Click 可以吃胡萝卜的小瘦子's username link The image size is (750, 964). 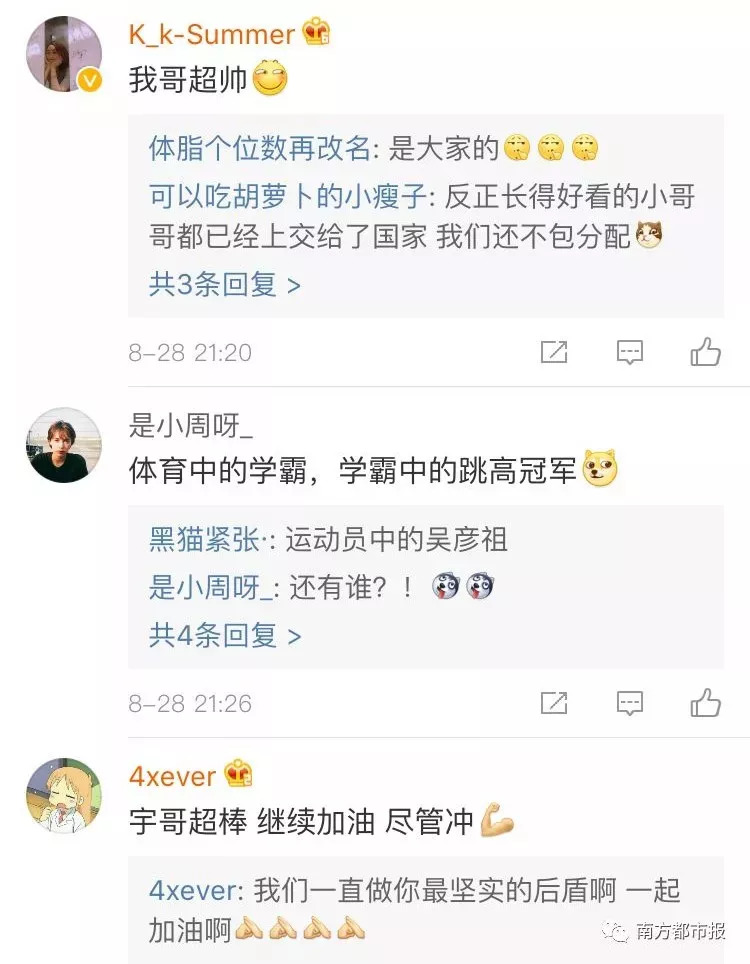(x=276, y=196)
